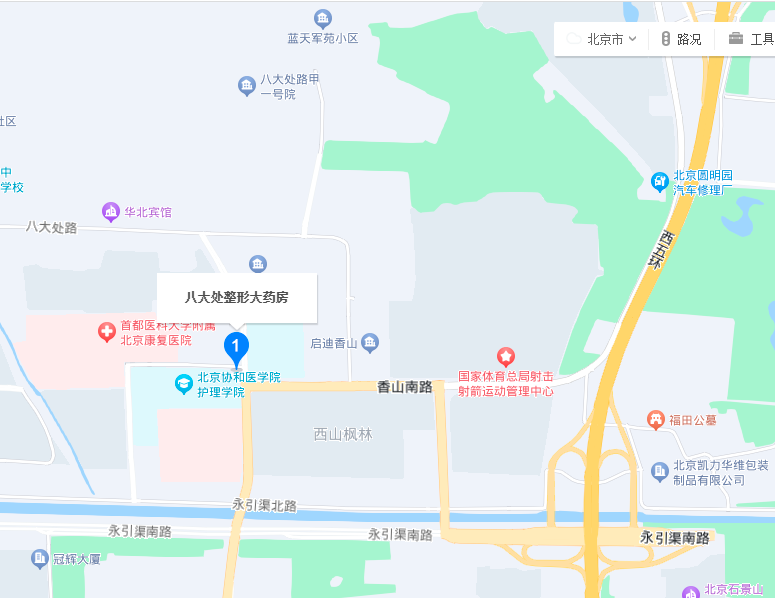Open the 八大处整形大药房 info popup

click(x=237, y=297)
